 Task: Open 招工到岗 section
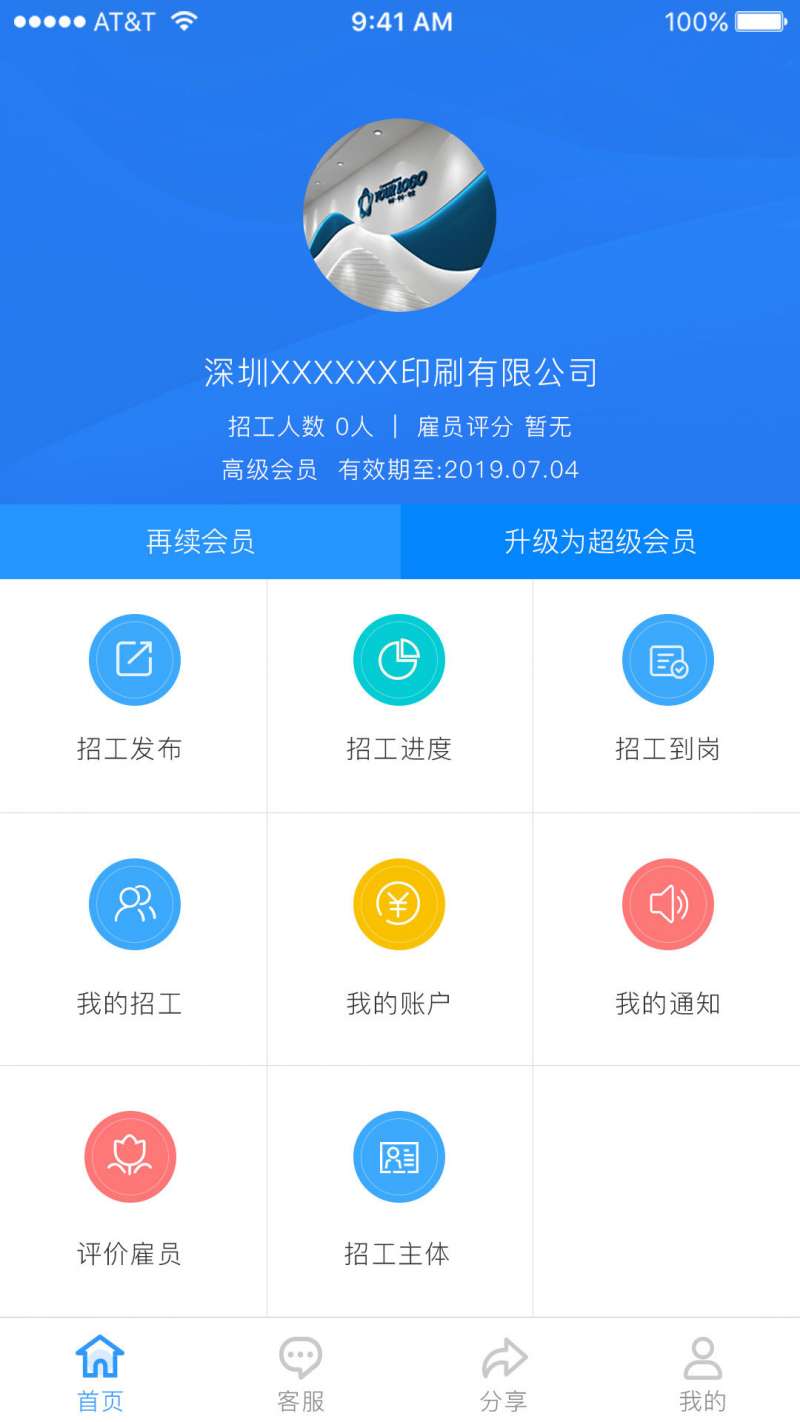tap(667, 690)
